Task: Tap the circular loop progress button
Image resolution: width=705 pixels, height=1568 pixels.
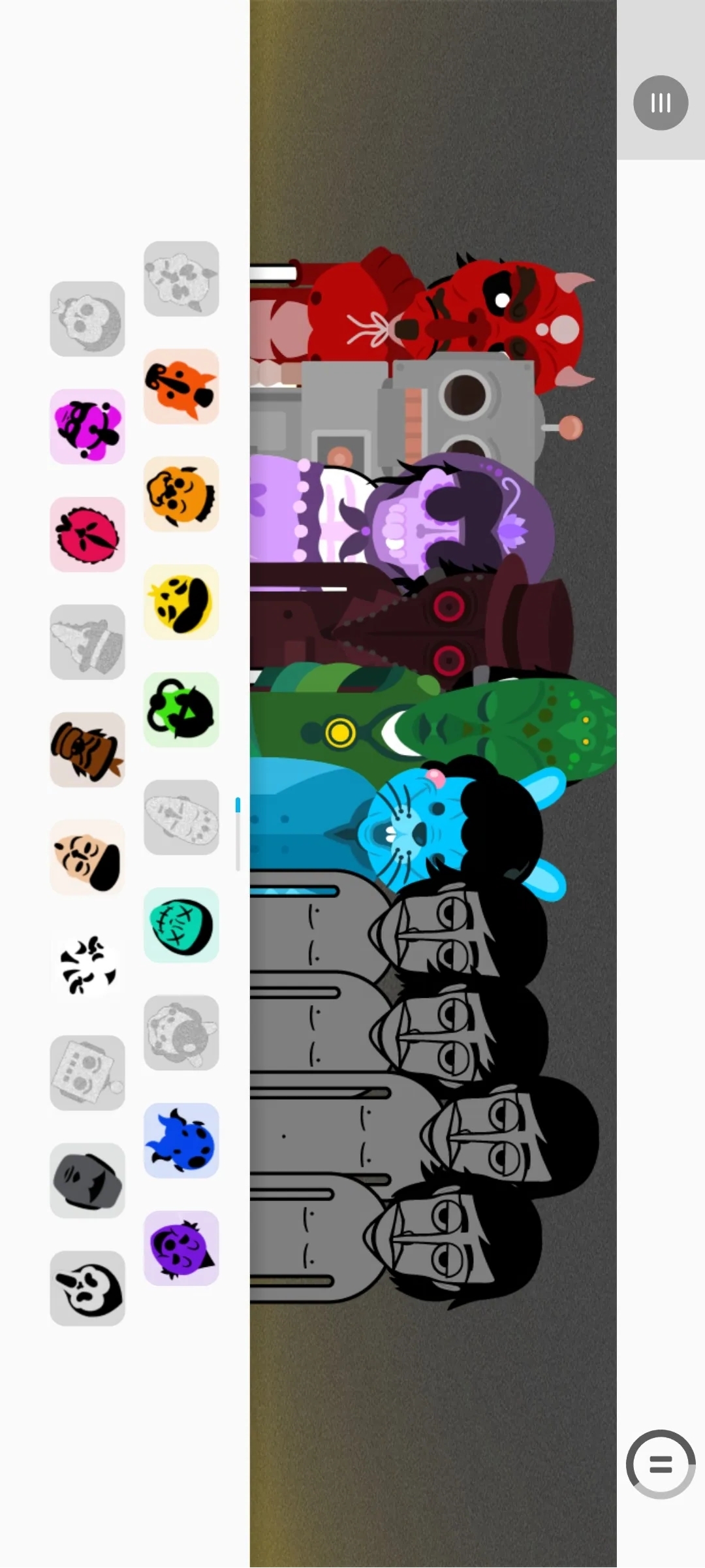Action: point(660,1464)
